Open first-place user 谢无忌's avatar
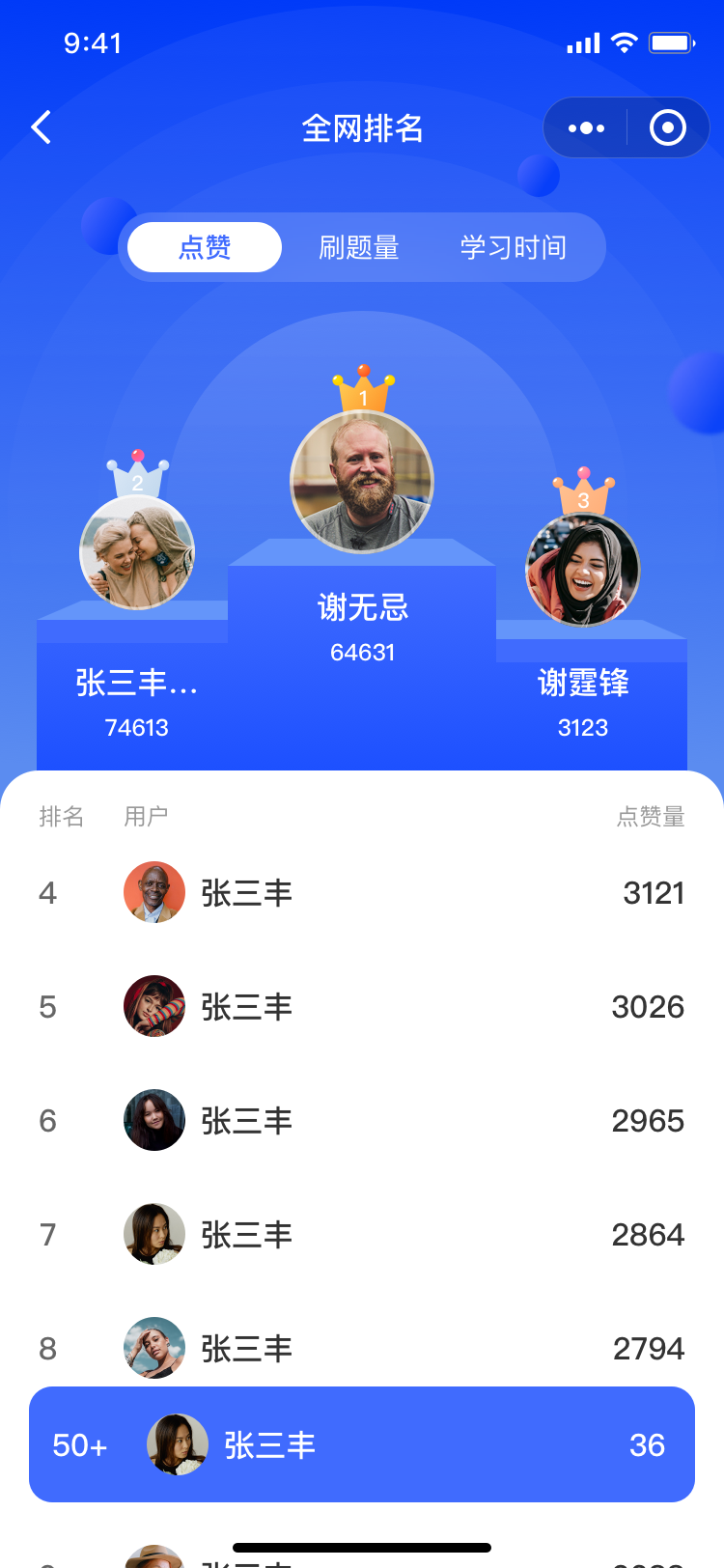Screen dimensions: 724x1568 click(362, 482)
